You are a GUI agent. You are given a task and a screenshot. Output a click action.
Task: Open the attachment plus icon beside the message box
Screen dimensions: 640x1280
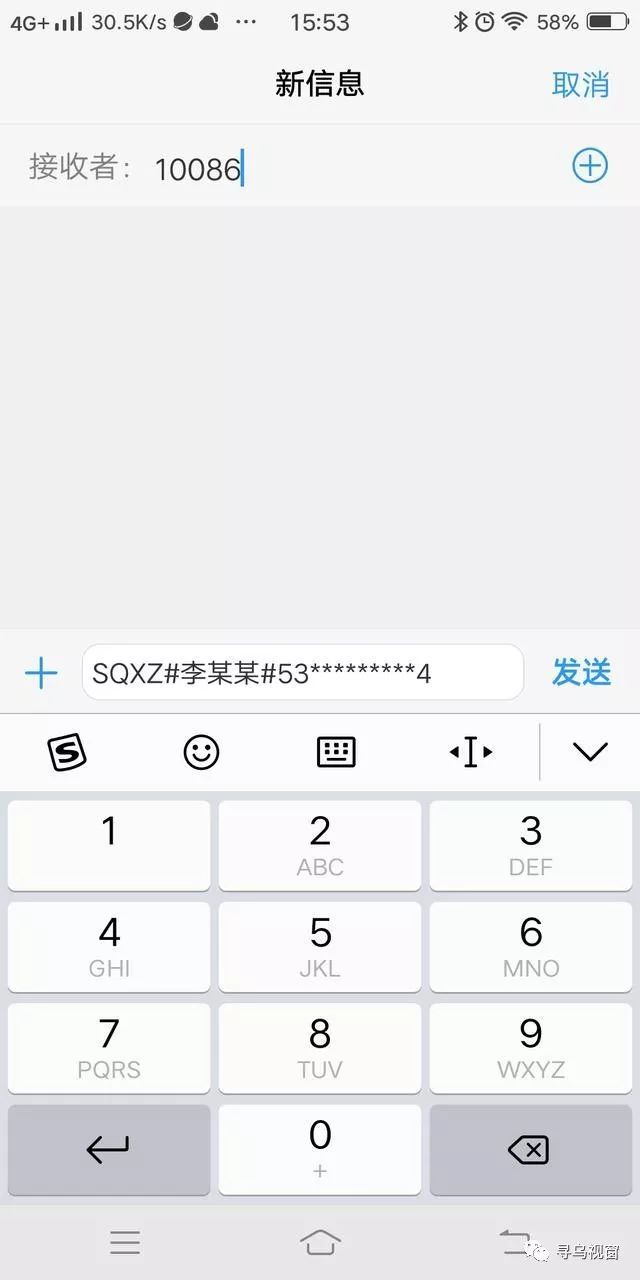[41, 673]
